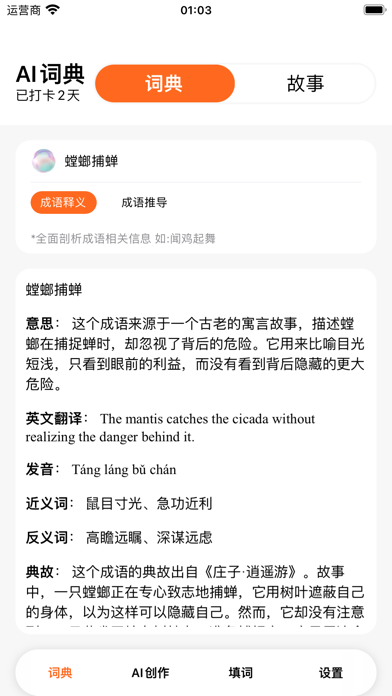Viewport: 392px width, 696px height.
Task: Go to the 填词 tab
Action: [241, 672]
